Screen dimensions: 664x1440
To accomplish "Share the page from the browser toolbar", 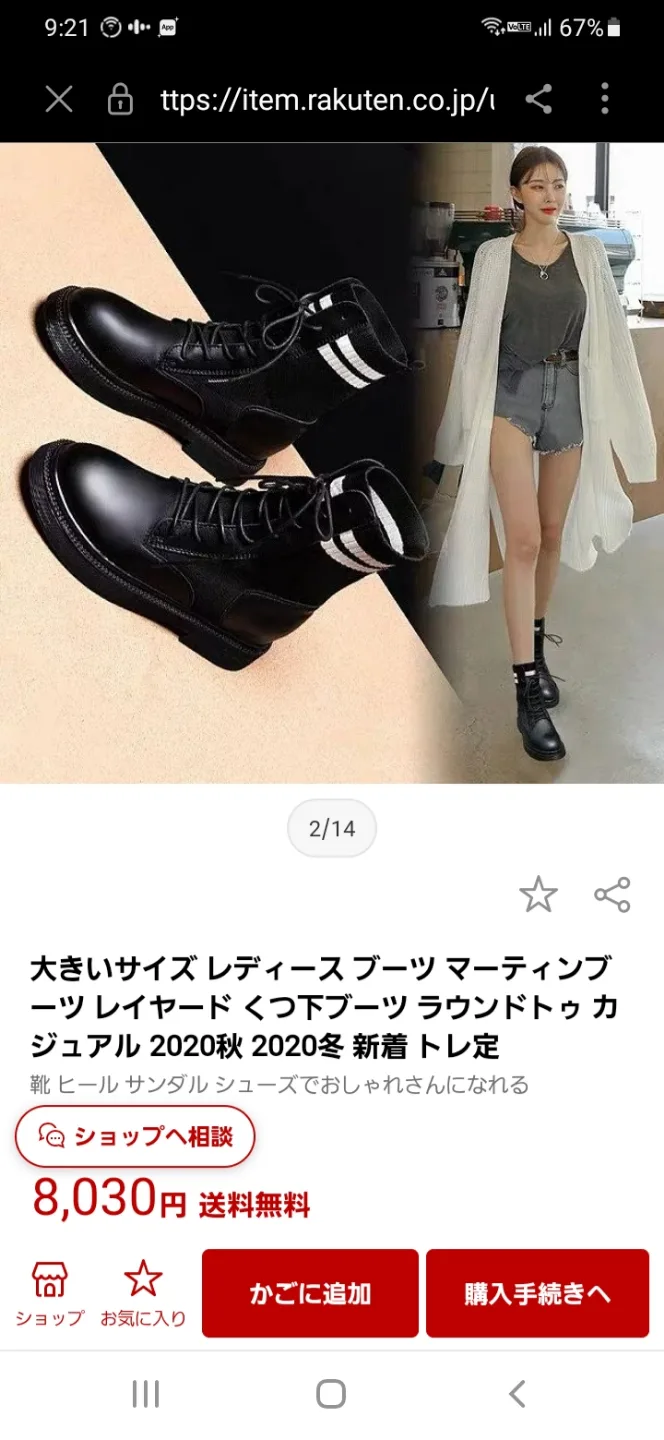I will (x=539, y=99).
